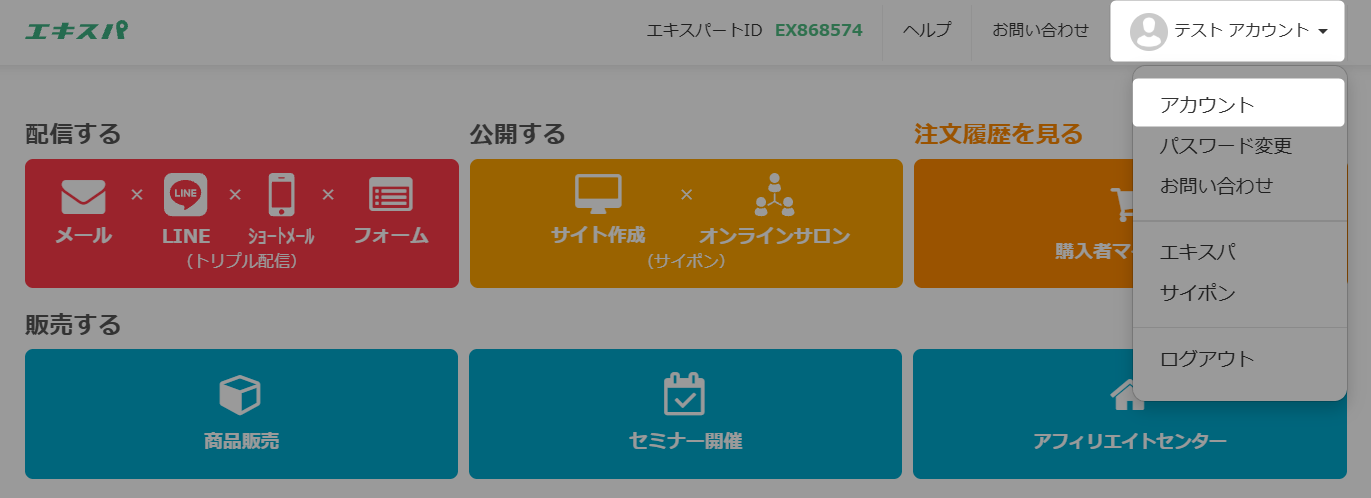
Task: Choose お問い合わせ in the dropdown menu
Action: tap(1216, 186)
